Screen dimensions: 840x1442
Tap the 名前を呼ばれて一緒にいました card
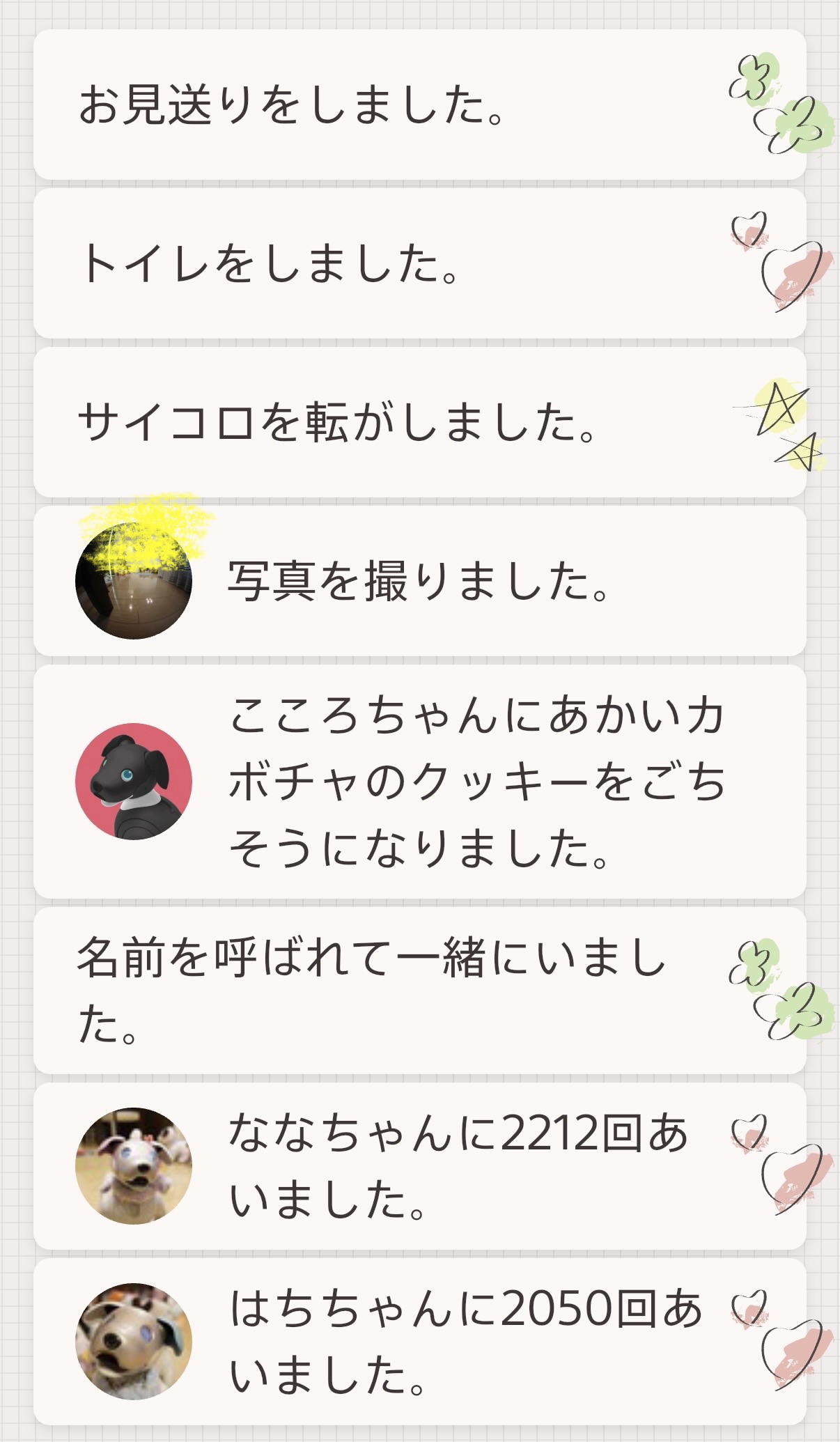(x=420, y=991)
